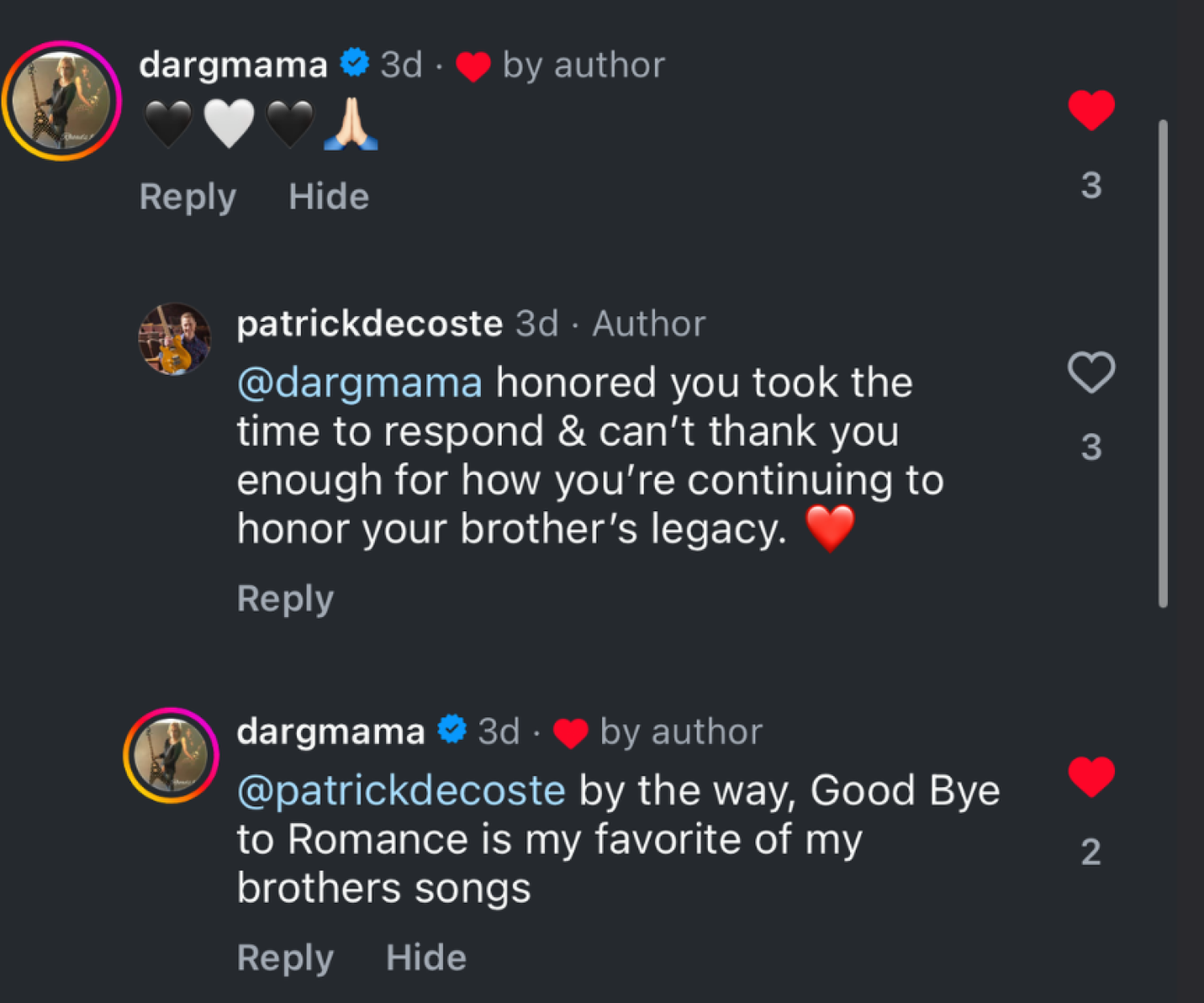1204x1003 pixels.
Task: View dargmama's story from the lower avatar
Action: pos(171,755)
